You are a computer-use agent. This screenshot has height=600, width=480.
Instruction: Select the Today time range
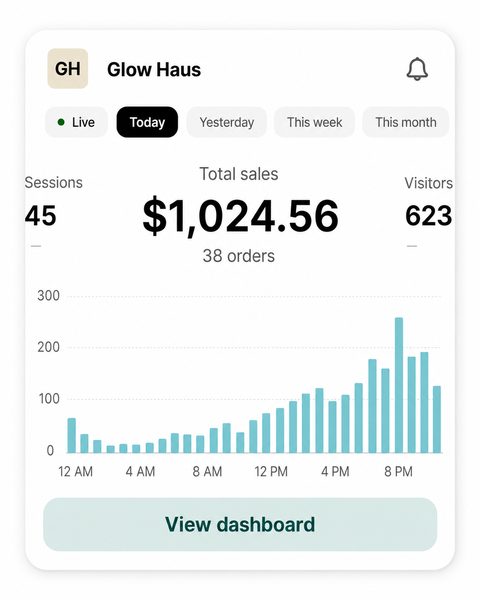click(147, 122)
